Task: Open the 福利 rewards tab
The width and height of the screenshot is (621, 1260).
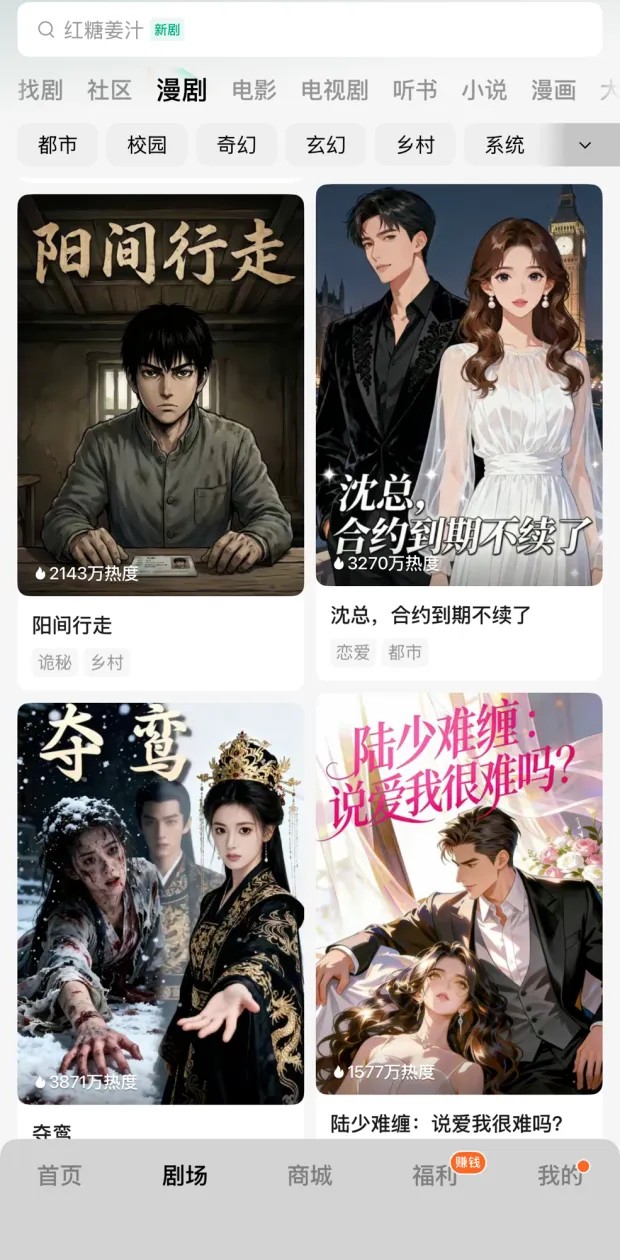Action: pos(434,1176)
